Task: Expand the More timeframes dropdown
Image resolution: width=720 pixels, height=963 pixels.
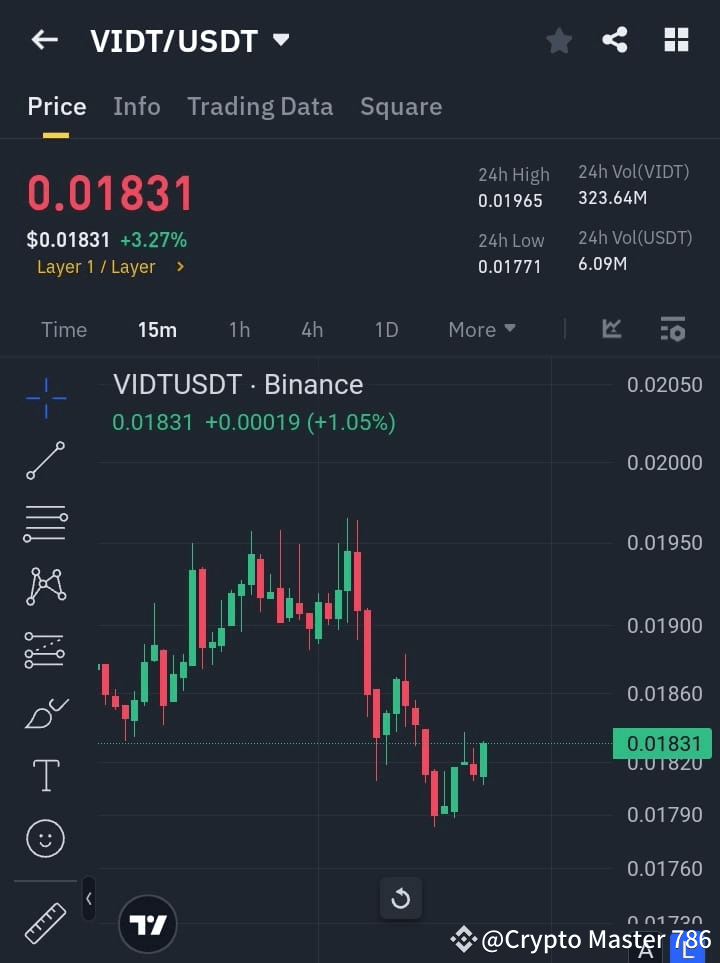Action: coord(481,329)
